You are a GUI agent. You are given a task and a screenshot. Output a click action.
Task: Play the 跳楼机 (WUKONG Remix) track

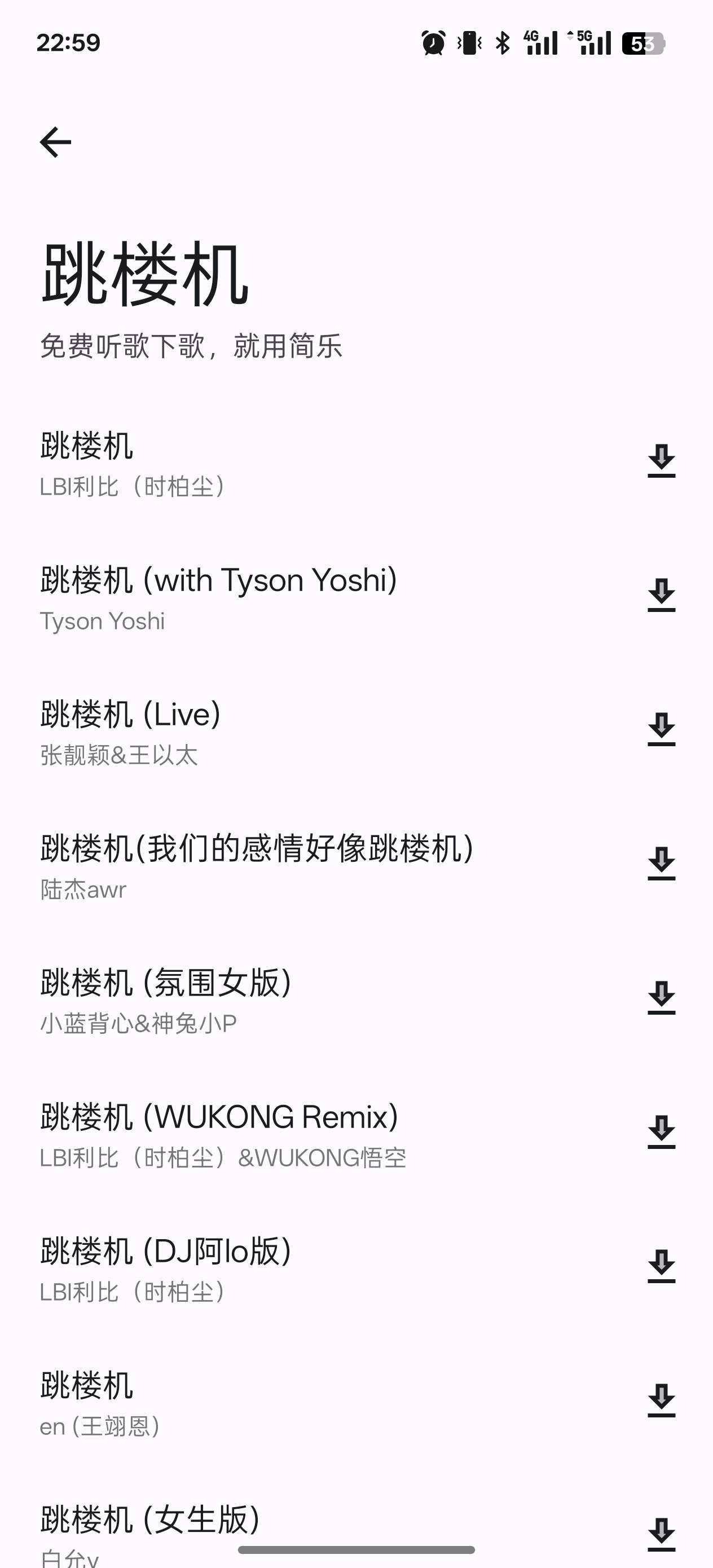pyautogui.click(x=244, y=1133)
